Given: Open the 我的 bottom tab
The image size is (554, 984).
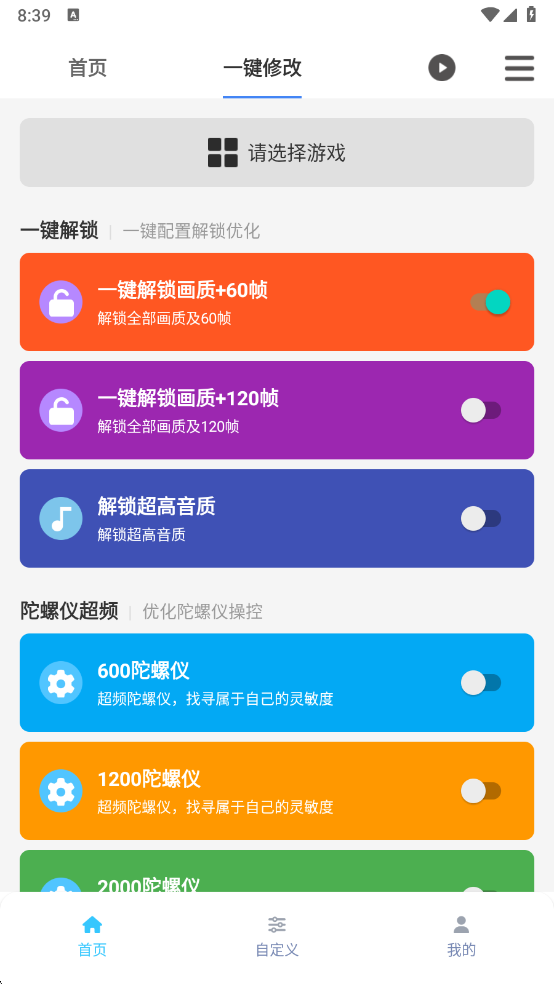Looking at the screenshot, I should pos(461,936).
